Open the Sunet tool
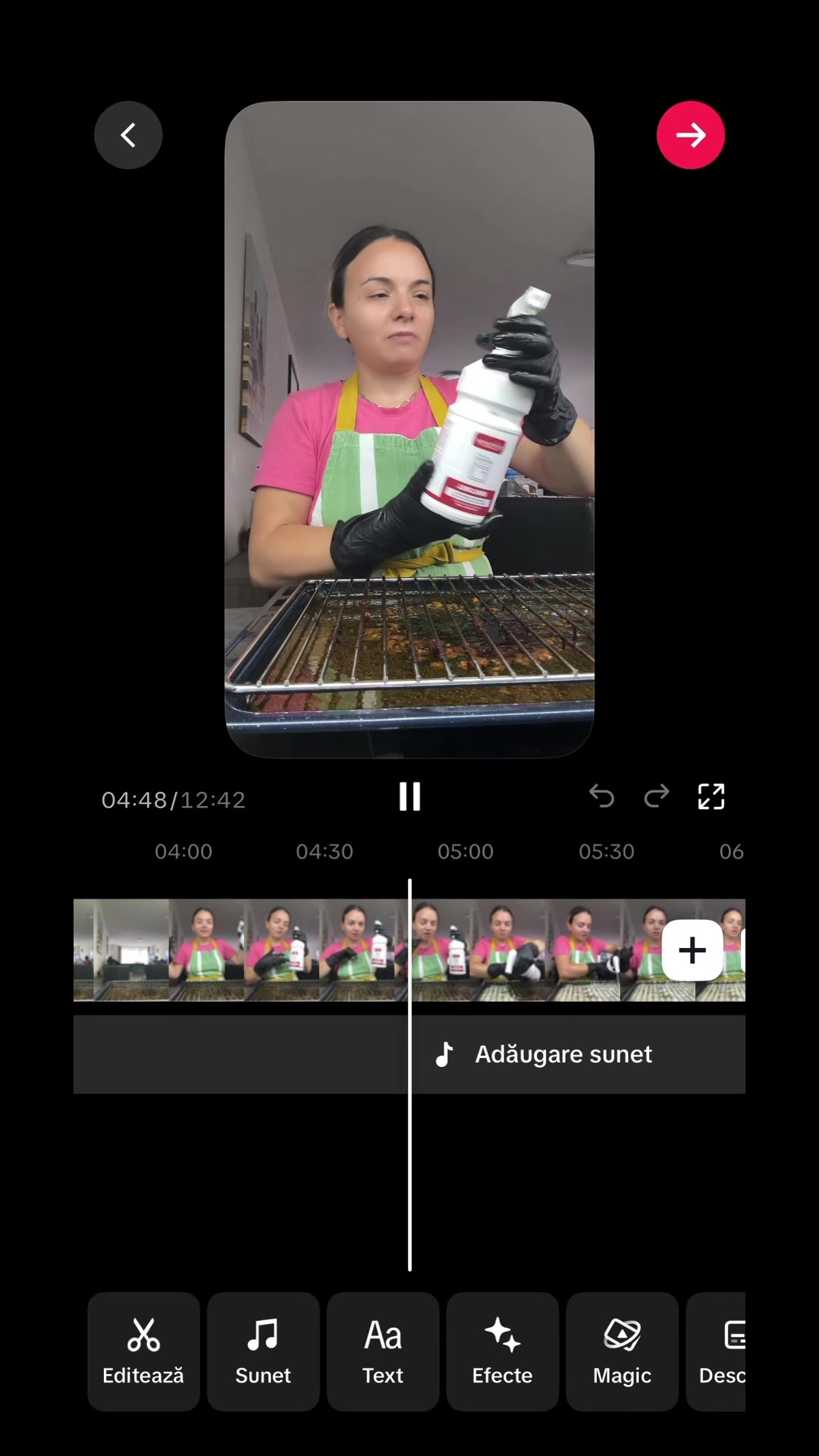The image size is (819, 1456). tap(263, 1351)
